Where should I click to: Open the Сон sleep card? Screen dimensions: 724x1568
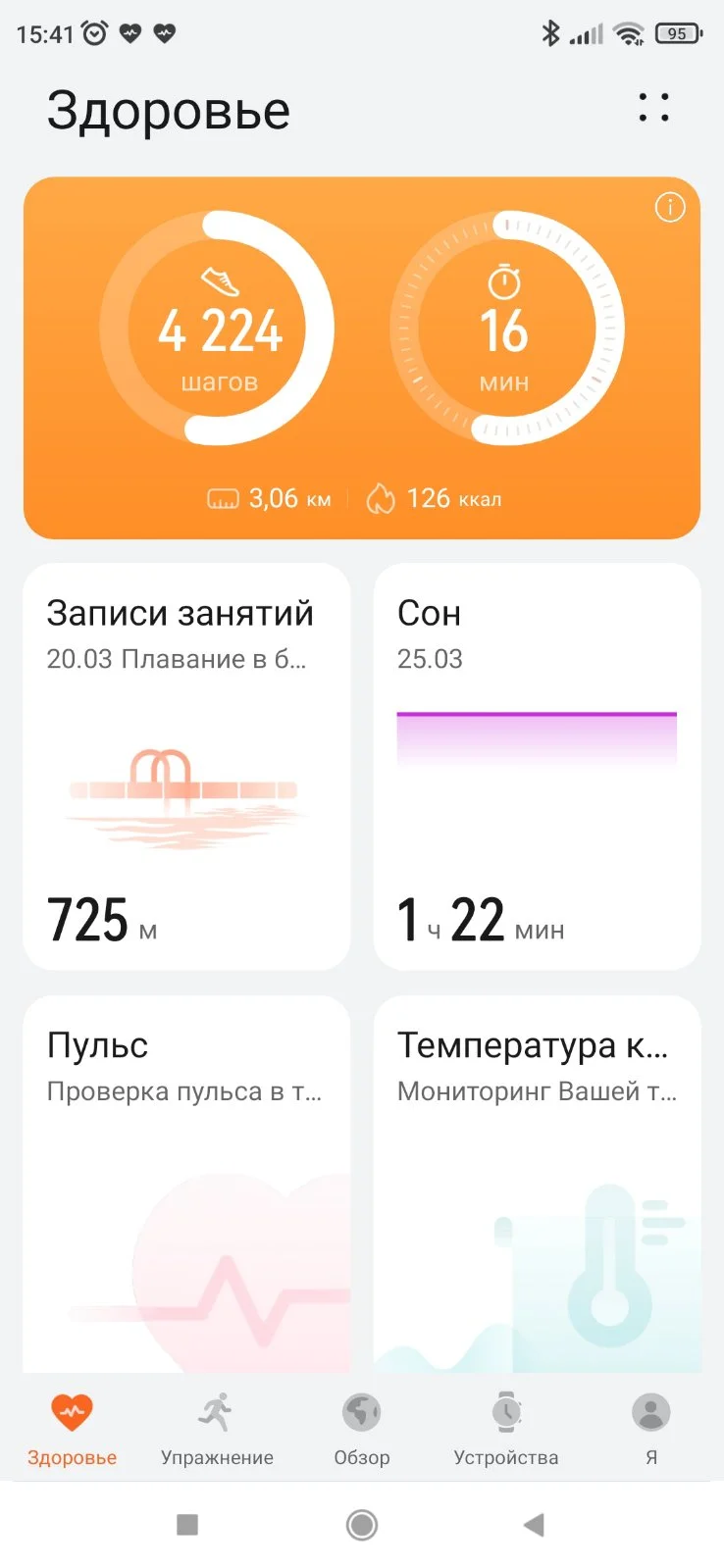pos(537,766)
